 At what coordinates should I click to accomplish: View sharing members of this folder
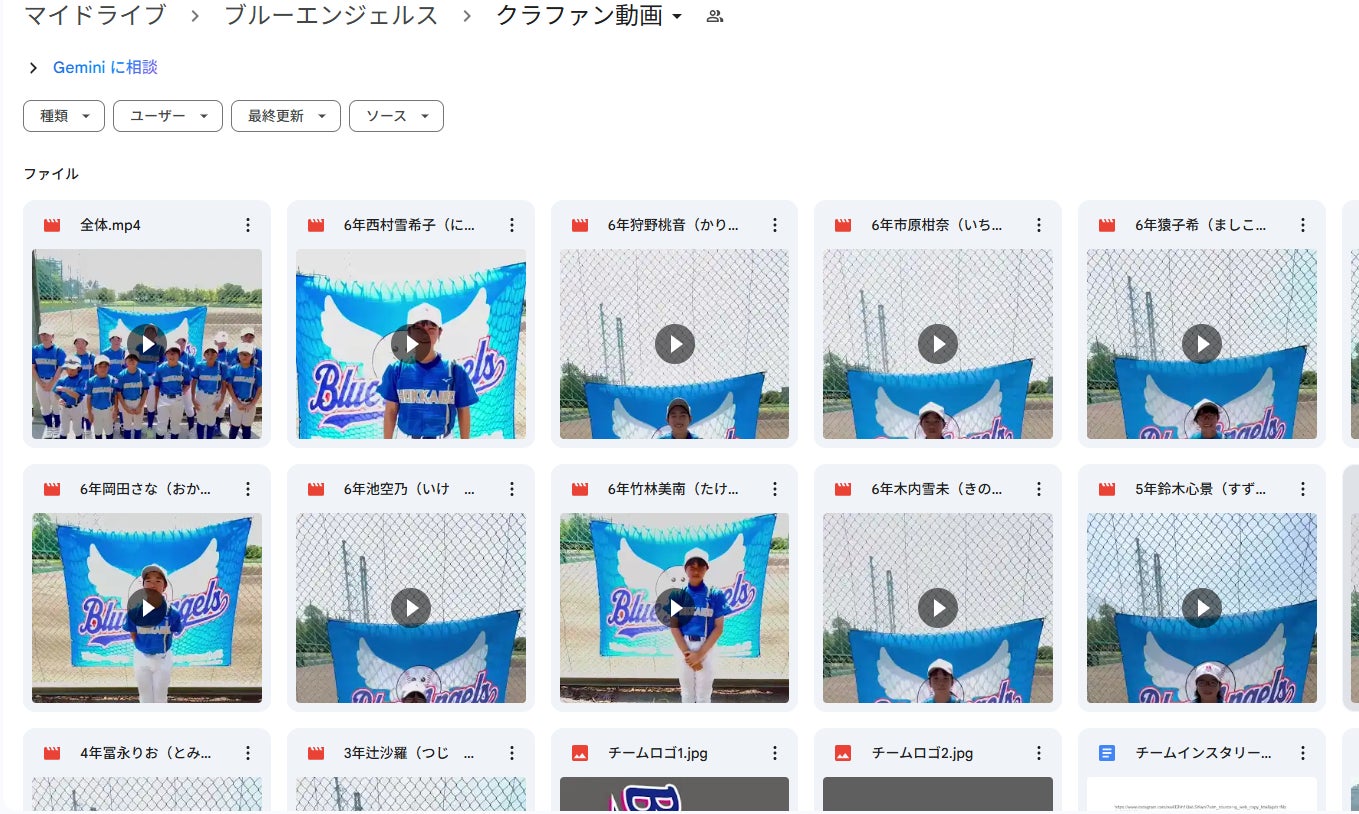pyautogui.click(x=714, y=16)
